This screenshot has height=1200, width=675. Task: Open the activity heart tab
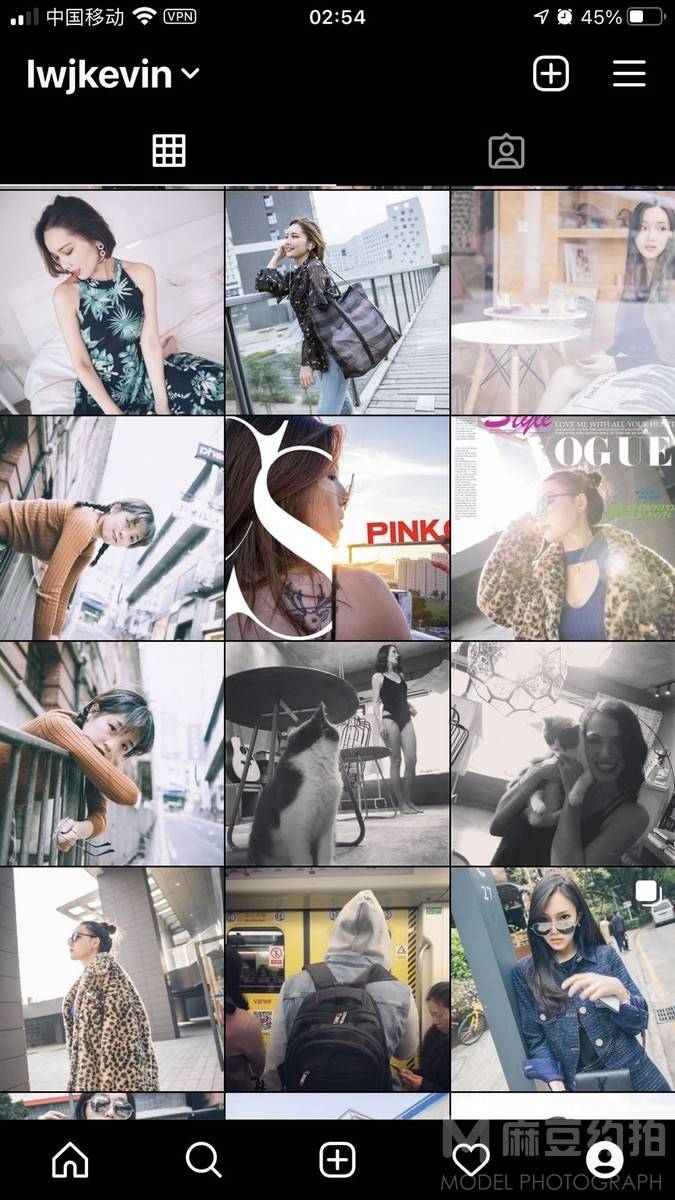click(x=471, y=1160)
